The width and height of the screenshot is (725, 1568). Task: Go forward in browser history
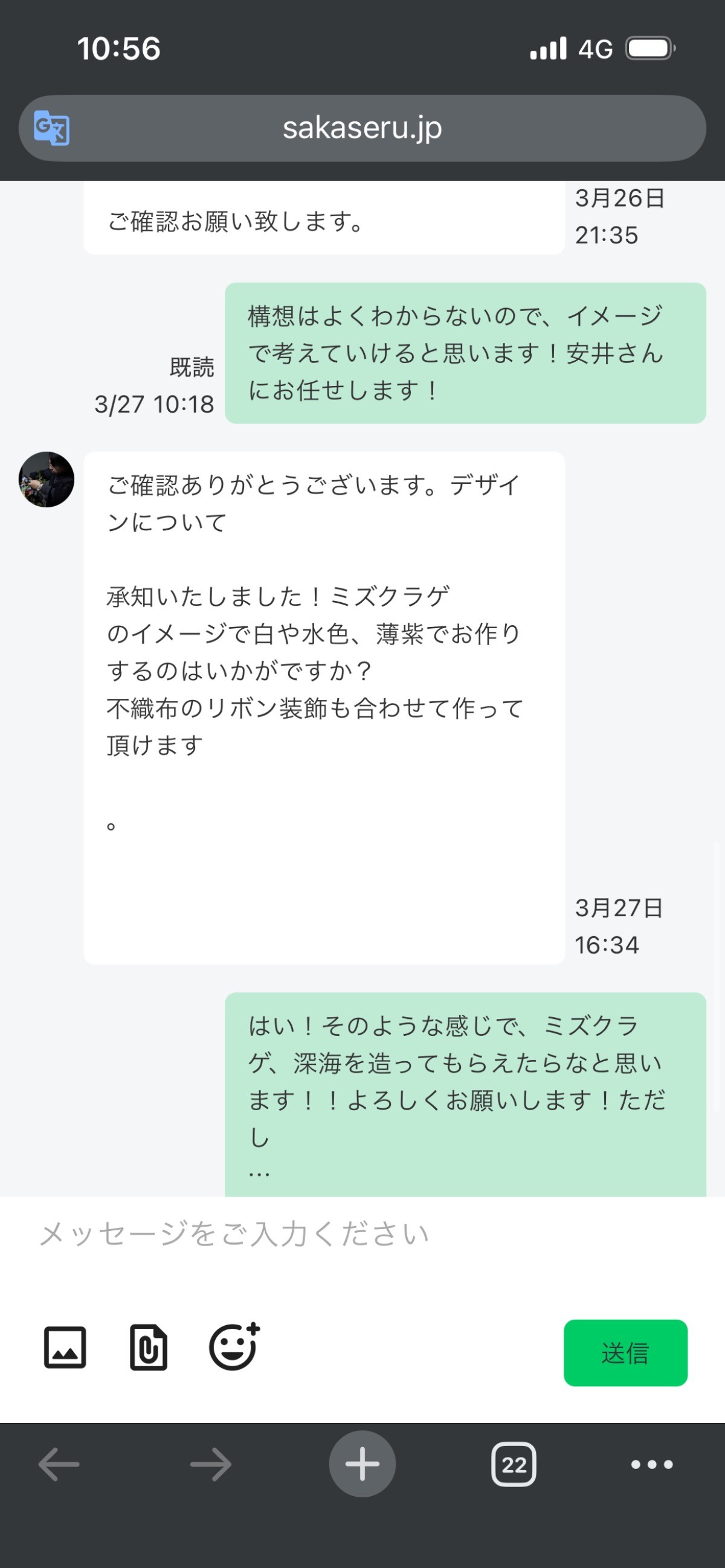click(211, 1464)
